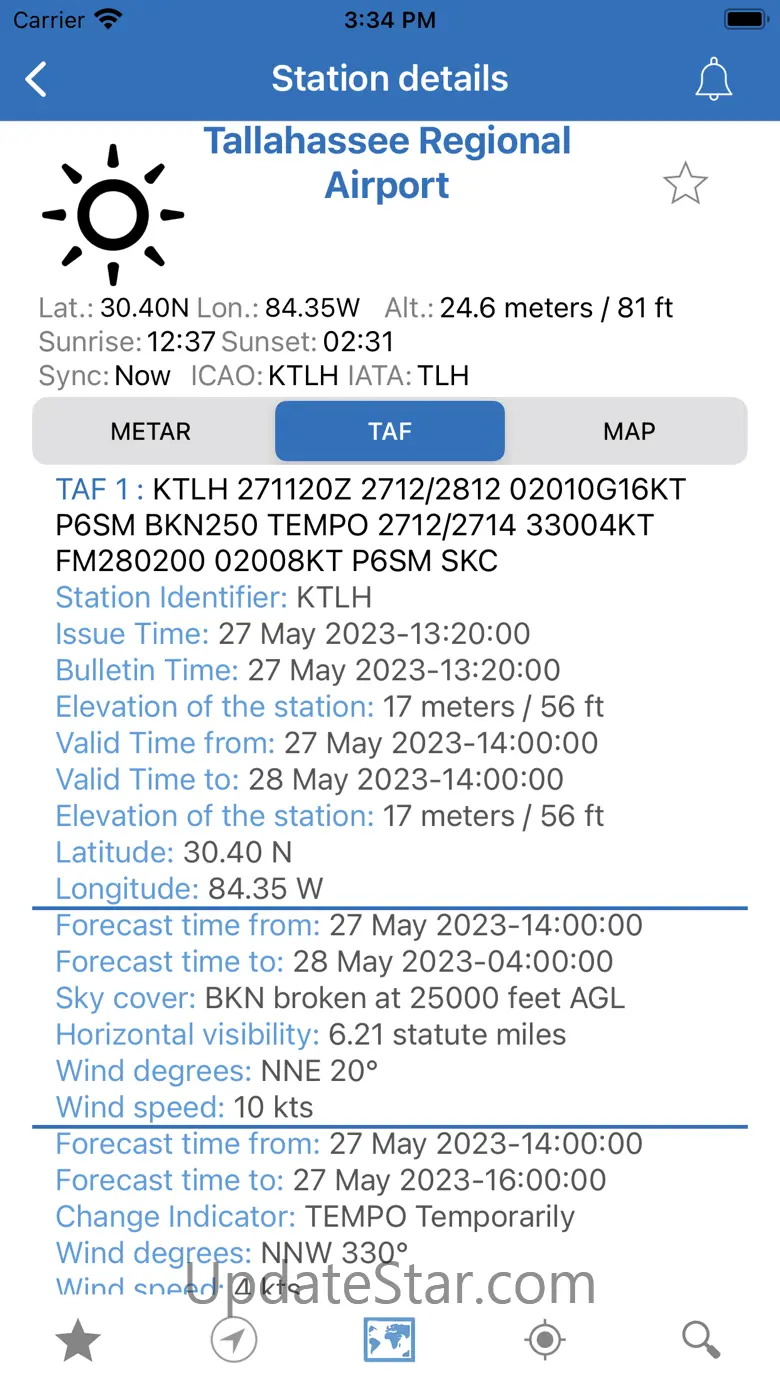Mark Tallahassee Regional Airport as favorite

685,184
